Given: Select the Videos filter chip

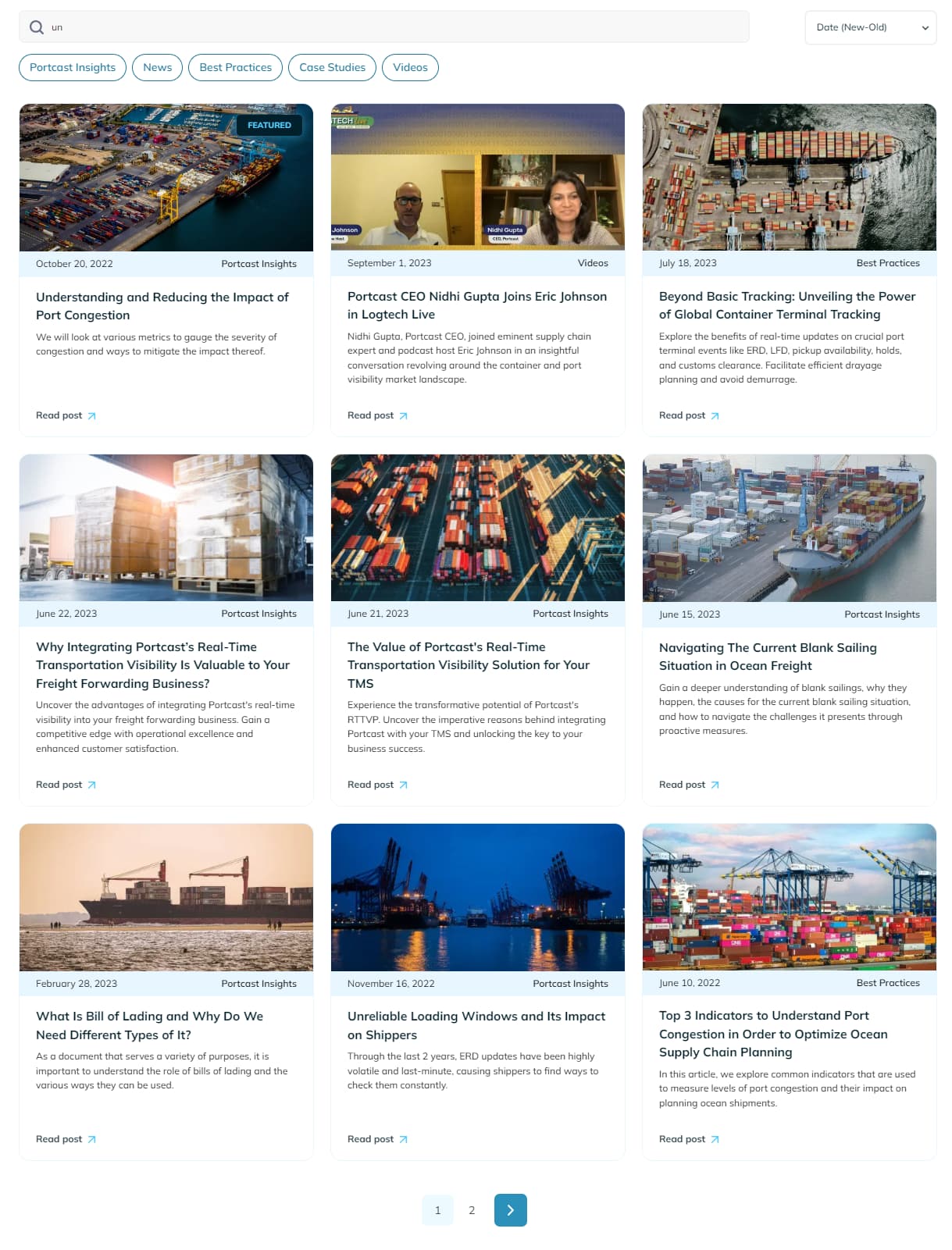Looking at the screenshot, I should (x=410, y=68).
